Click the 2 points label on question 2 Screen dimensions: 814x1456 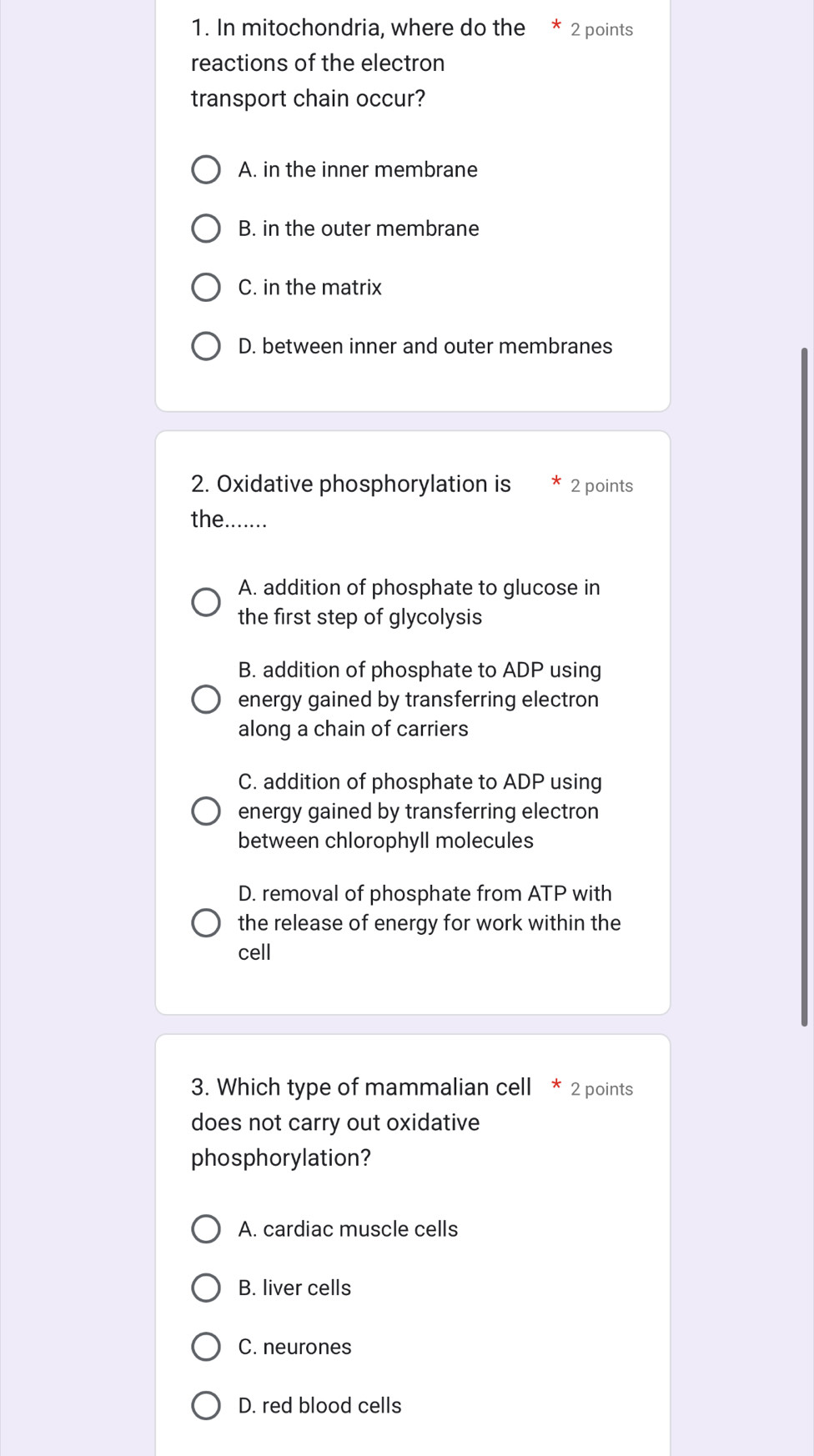click(x=601, y=485)
